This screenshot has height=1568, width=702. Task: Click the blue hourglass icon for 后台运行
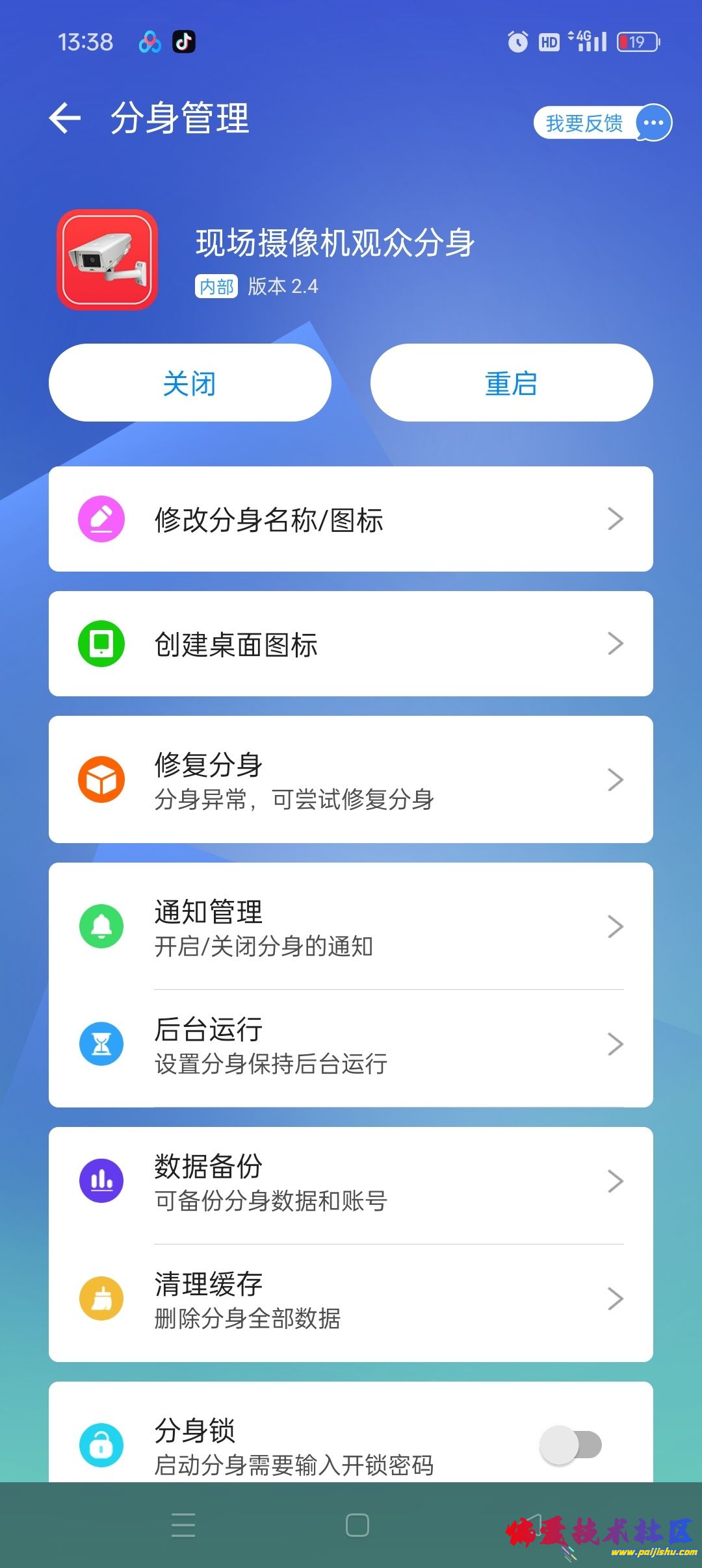[101, 1044]
